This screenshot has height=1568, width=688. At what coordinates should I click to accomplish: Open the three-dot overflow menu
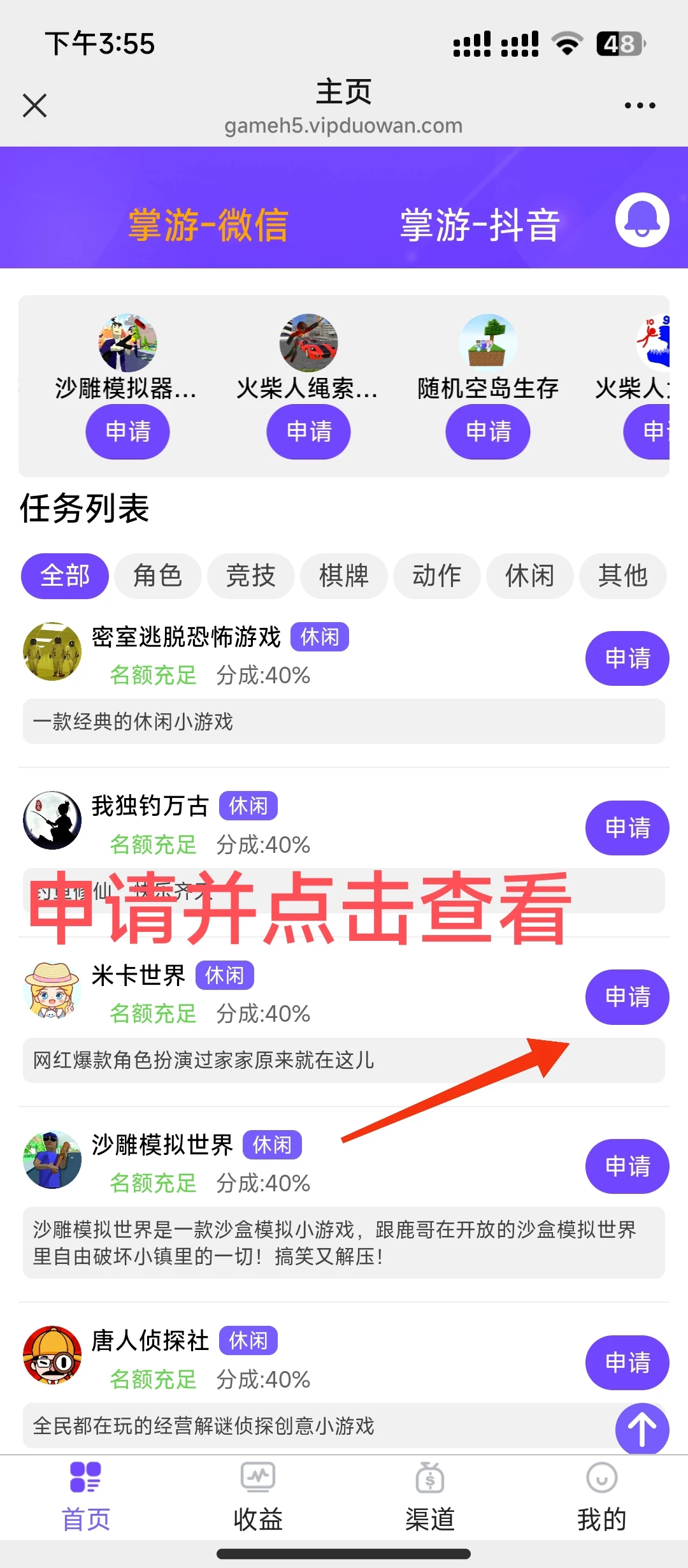[640, 106]
